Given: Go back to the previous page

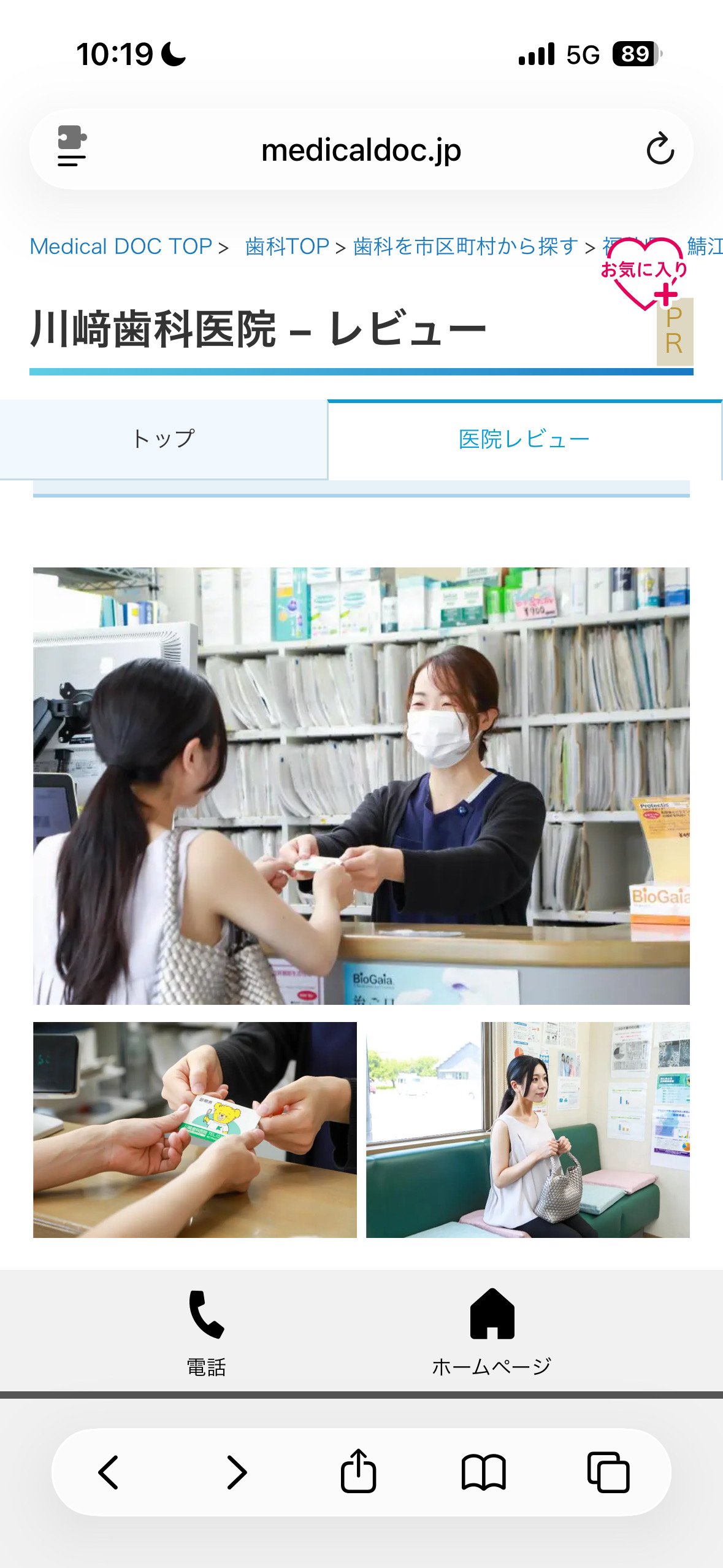Looking at the screenshot, I should [109, 1472].
